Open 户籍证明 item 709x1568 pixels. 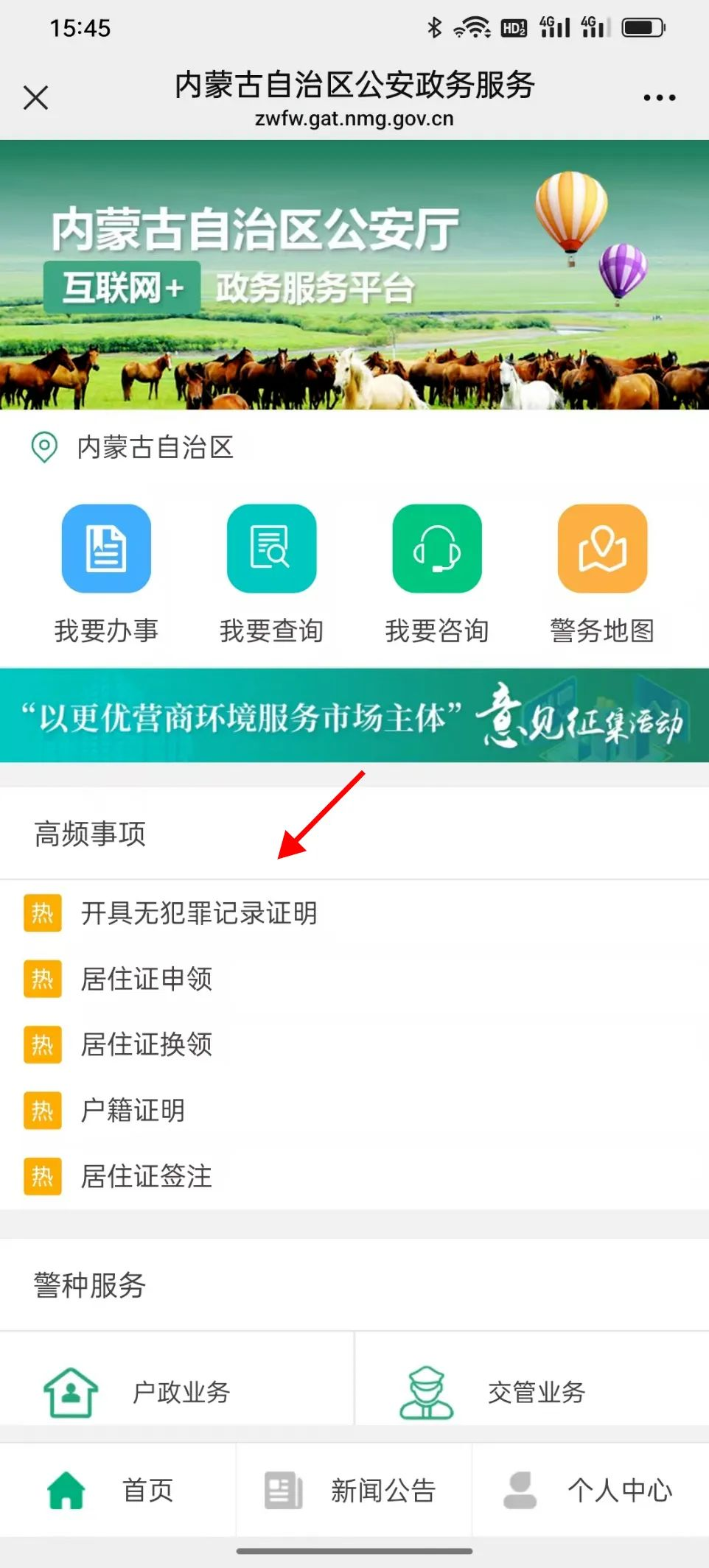pos(133,1110)
